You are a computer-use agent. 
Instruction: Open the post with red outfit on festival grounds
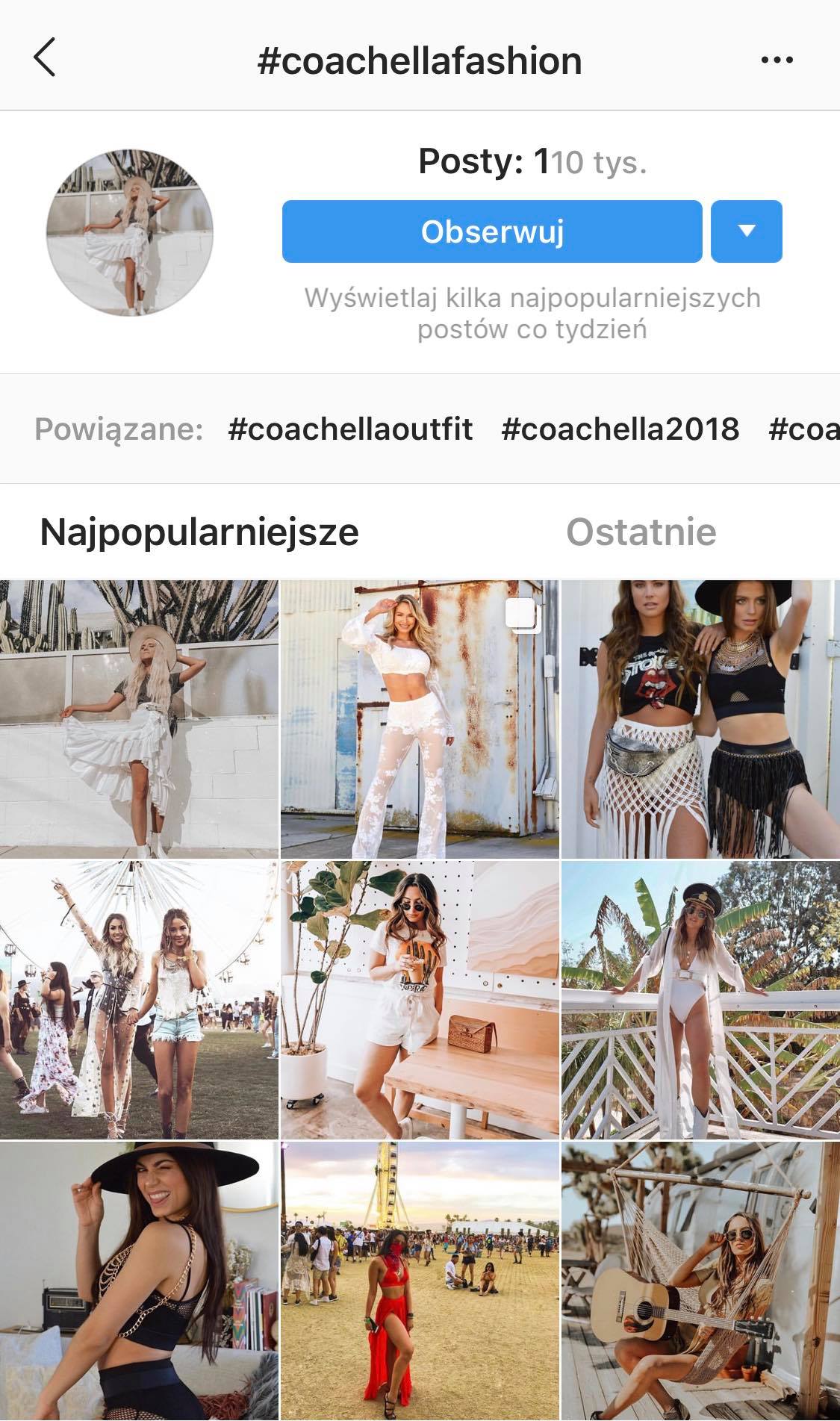click(x=420, y=1280)
